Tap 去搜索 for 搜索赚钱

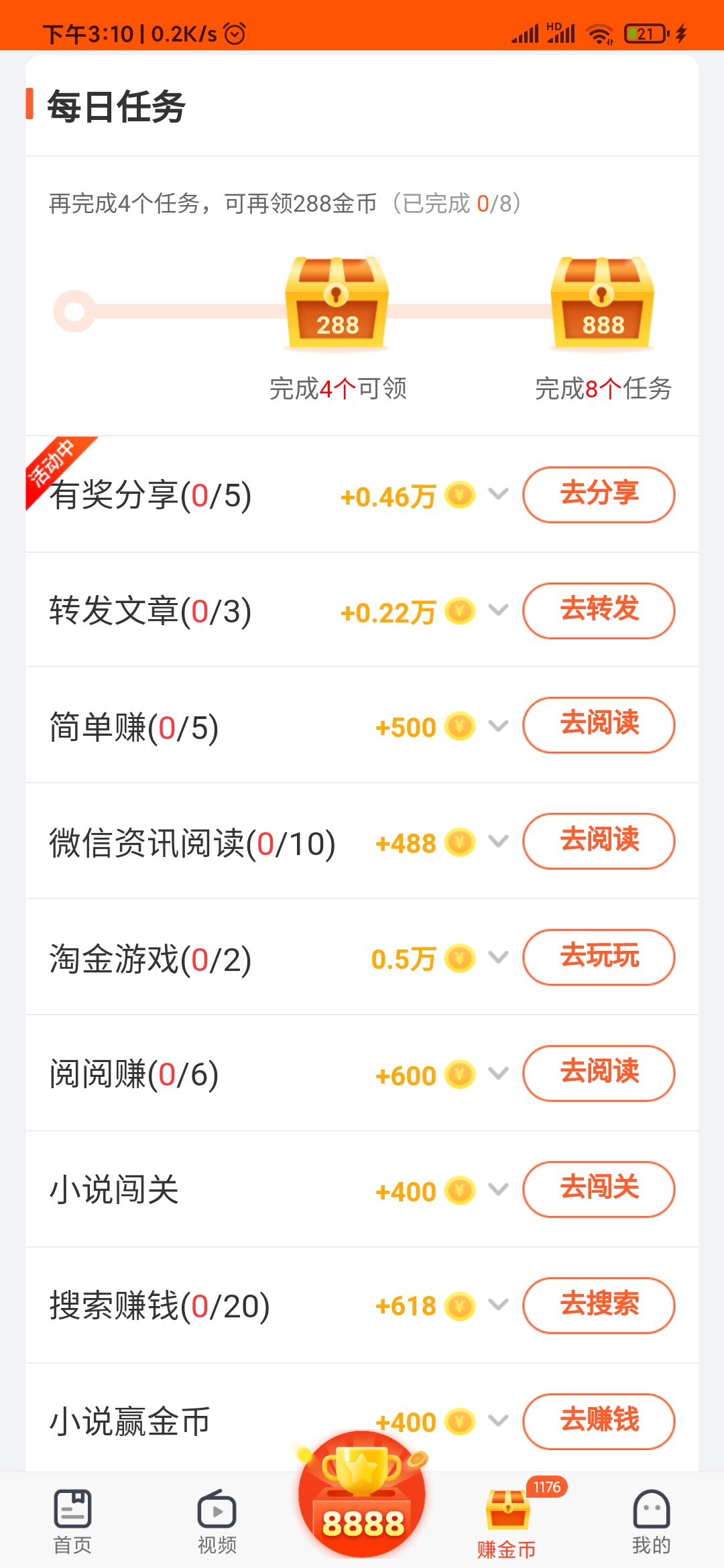pos(598,1305)
